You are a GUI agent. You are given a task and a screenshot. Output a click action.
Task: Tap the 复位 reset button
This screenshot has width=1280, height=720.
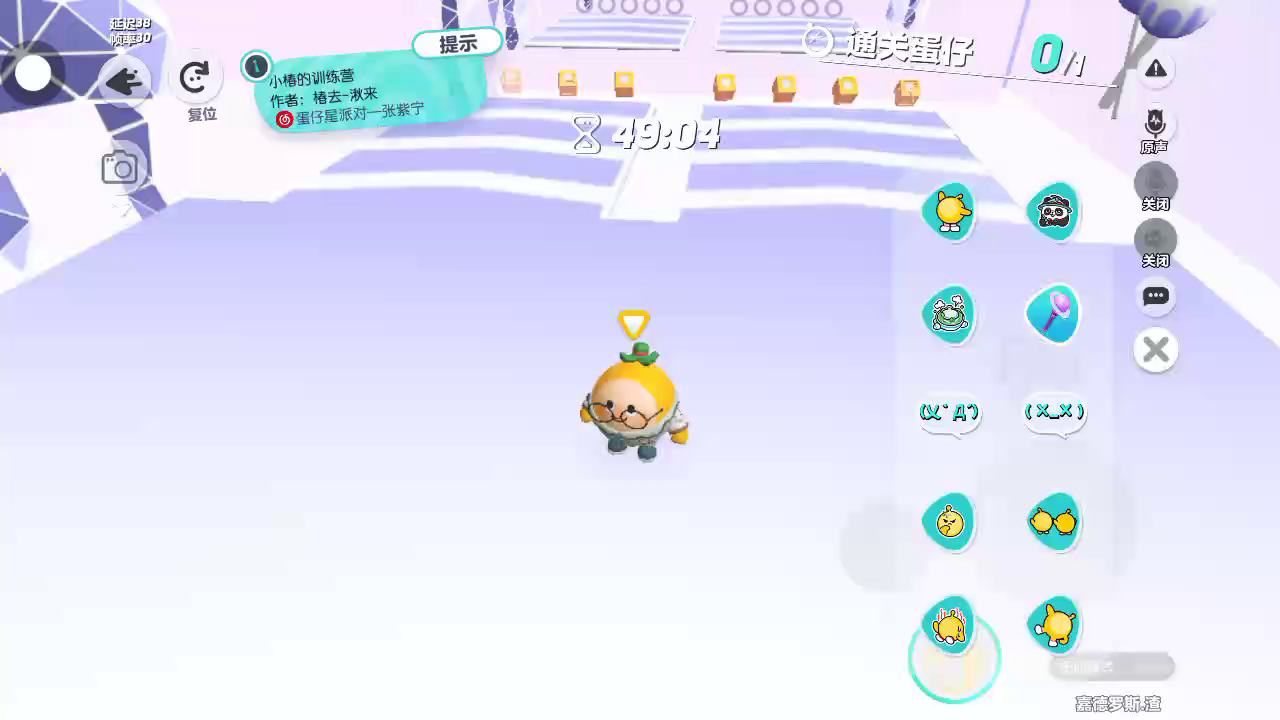click(195, 78)
